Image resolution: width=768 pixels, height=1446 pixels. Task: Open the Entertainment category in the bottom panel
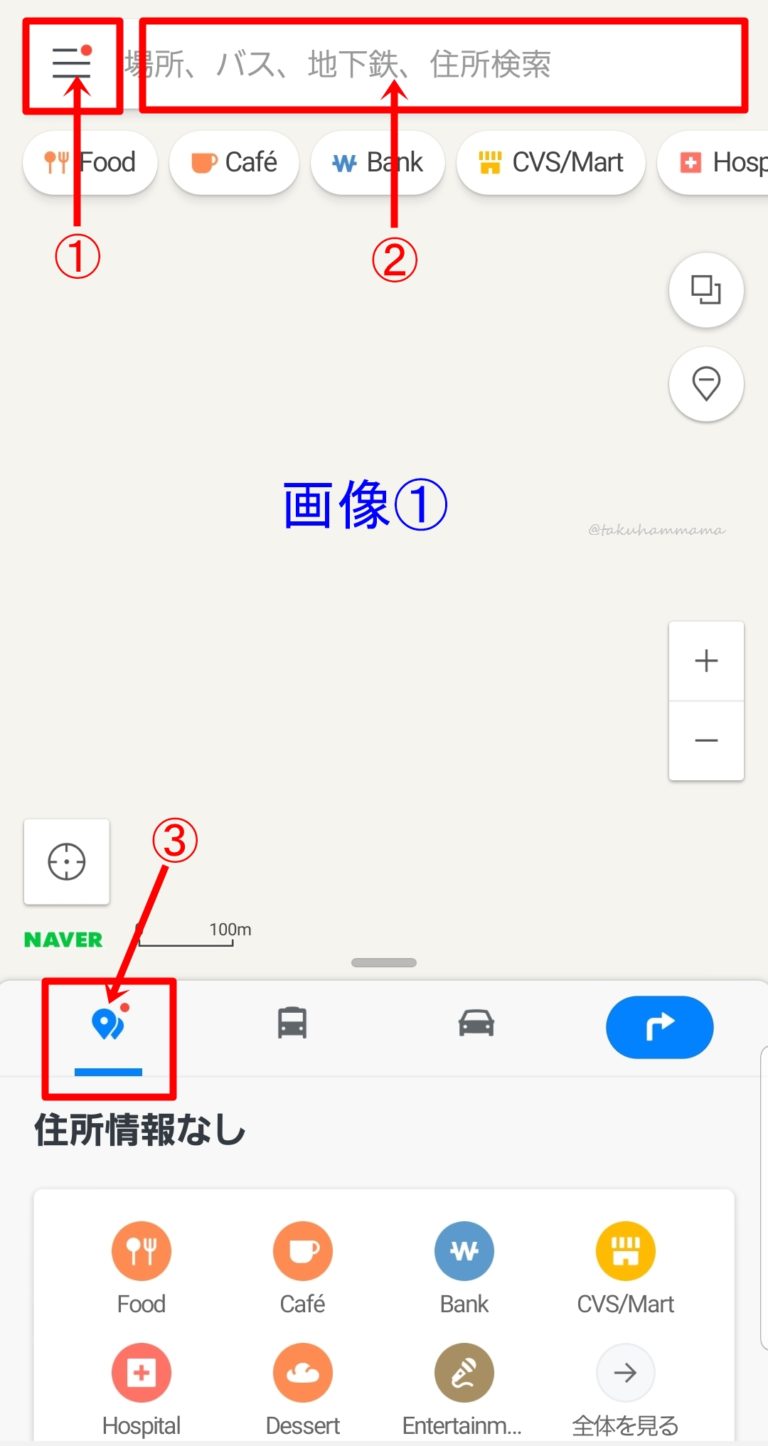(463, 1387)
